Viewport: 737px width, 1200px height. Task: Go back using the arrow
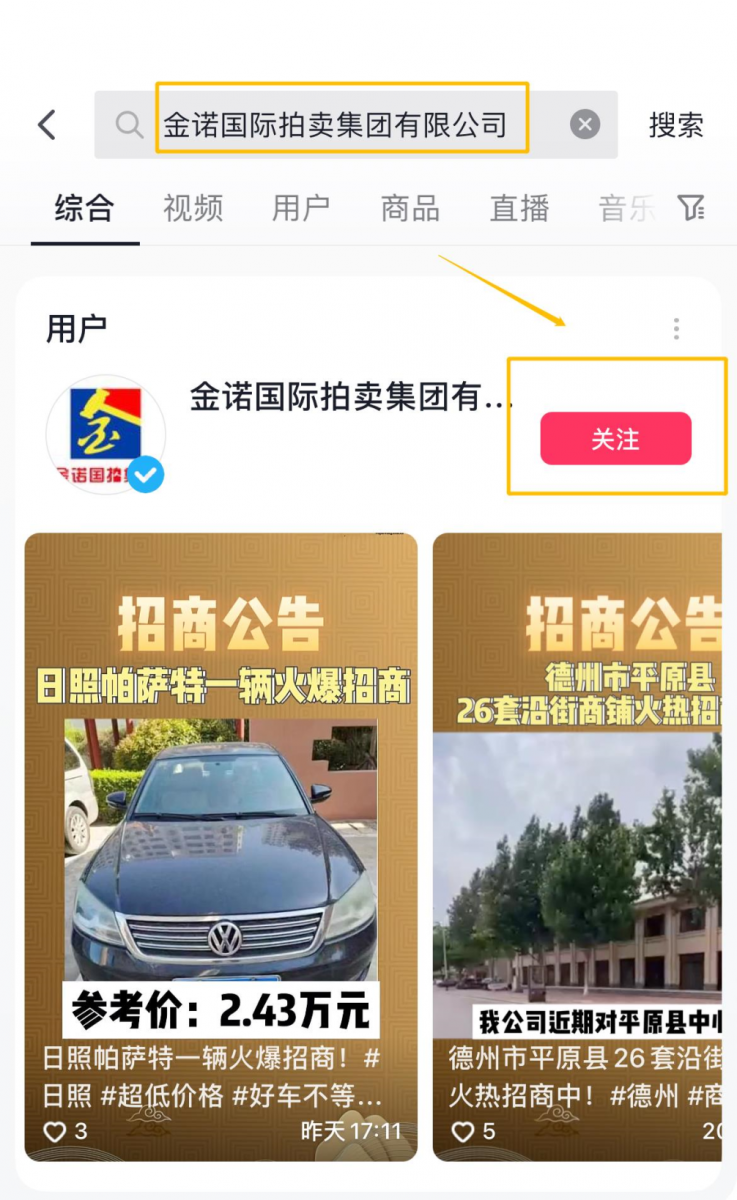pos(46,125)
